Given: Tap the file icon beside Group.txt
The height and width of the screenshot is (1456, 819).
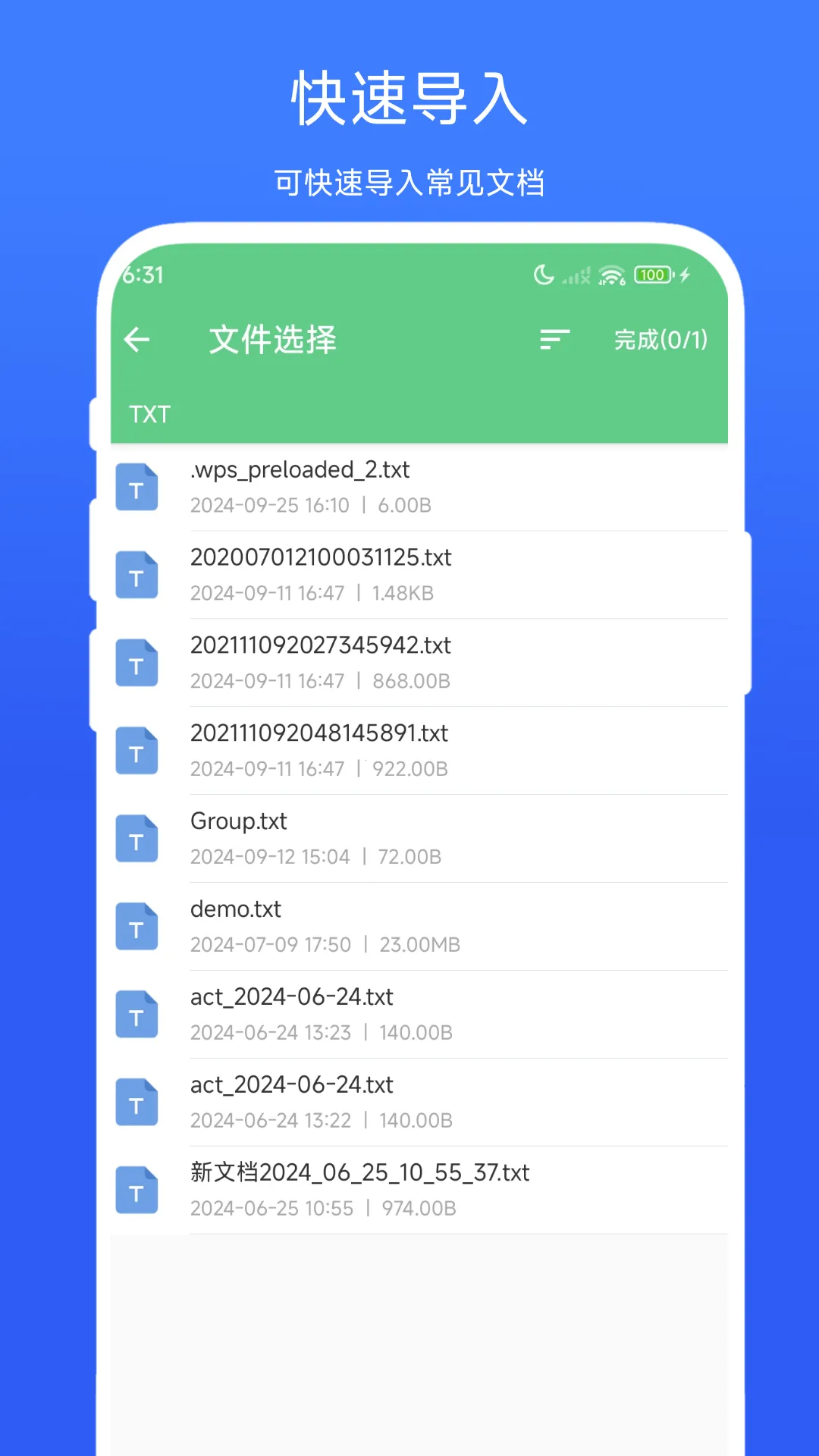Looking at the screenshot, I should [136, 838].
